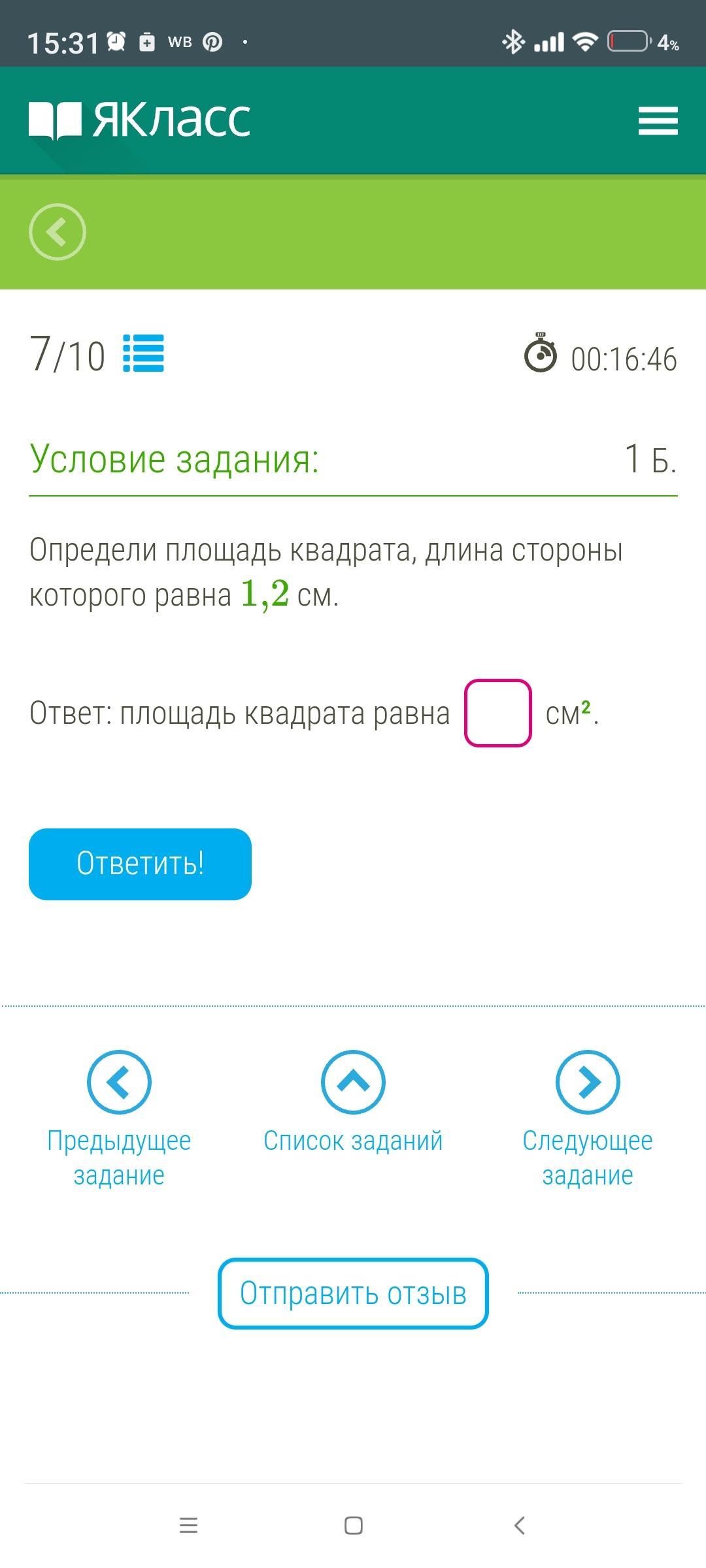Tap system back navigation button
The width and height of the screenshot is (706, 1568).
tap(520, 1526)
